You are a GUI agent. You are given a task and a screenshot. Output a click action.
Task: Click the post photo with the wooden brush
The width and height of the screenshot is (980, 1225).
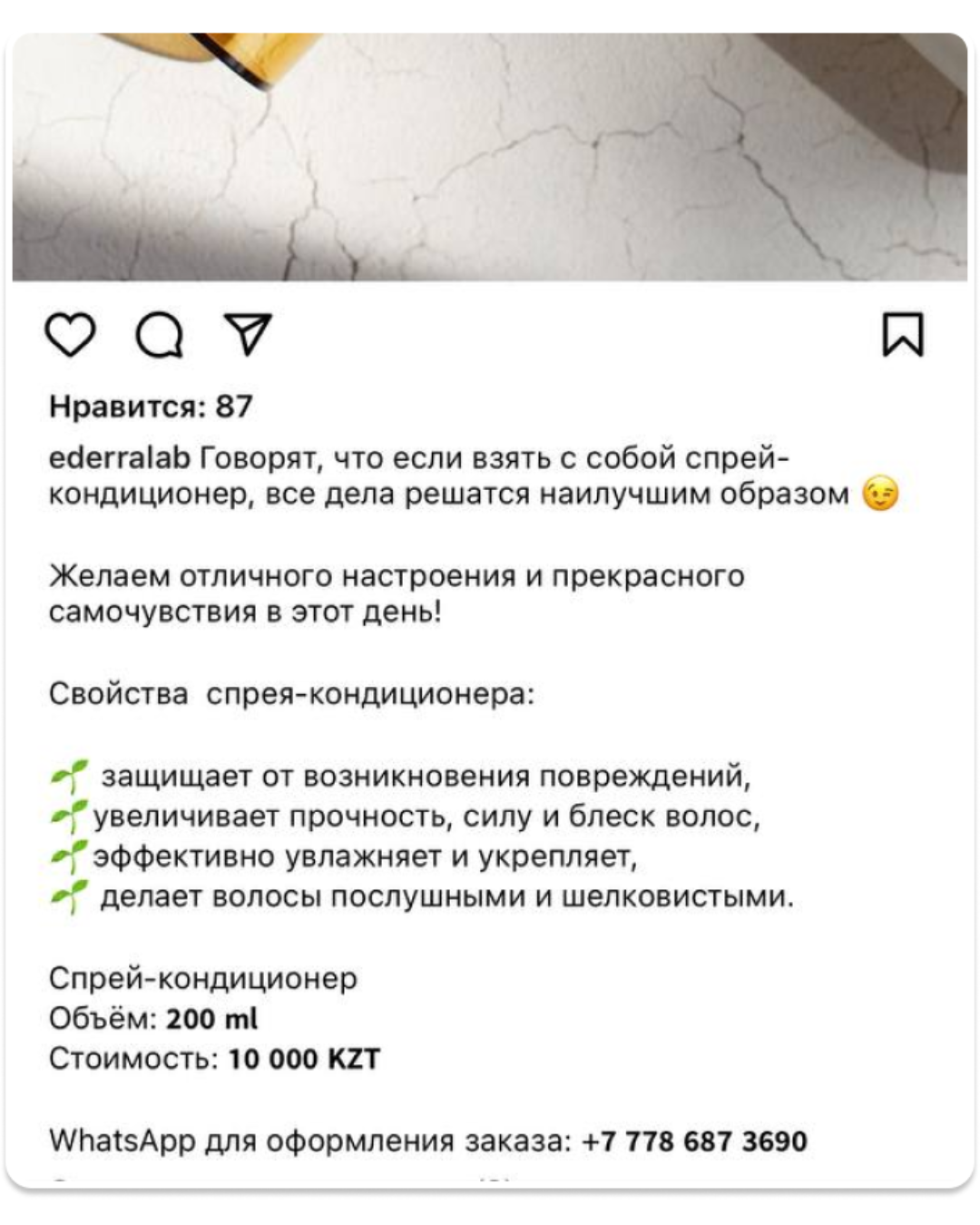tap(490, 154)
